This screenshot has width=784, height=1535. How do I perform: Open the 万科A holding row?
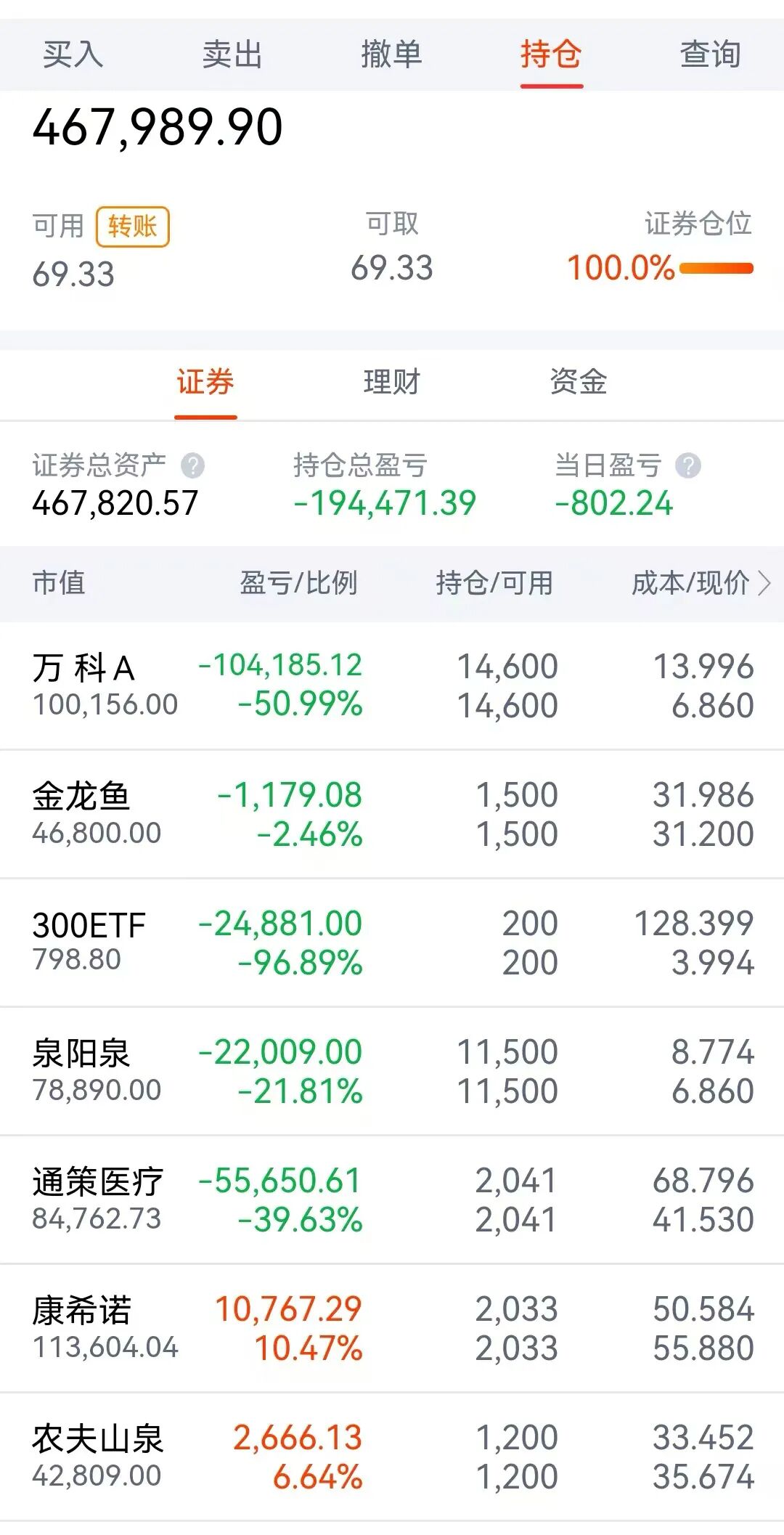click(392, 685)
